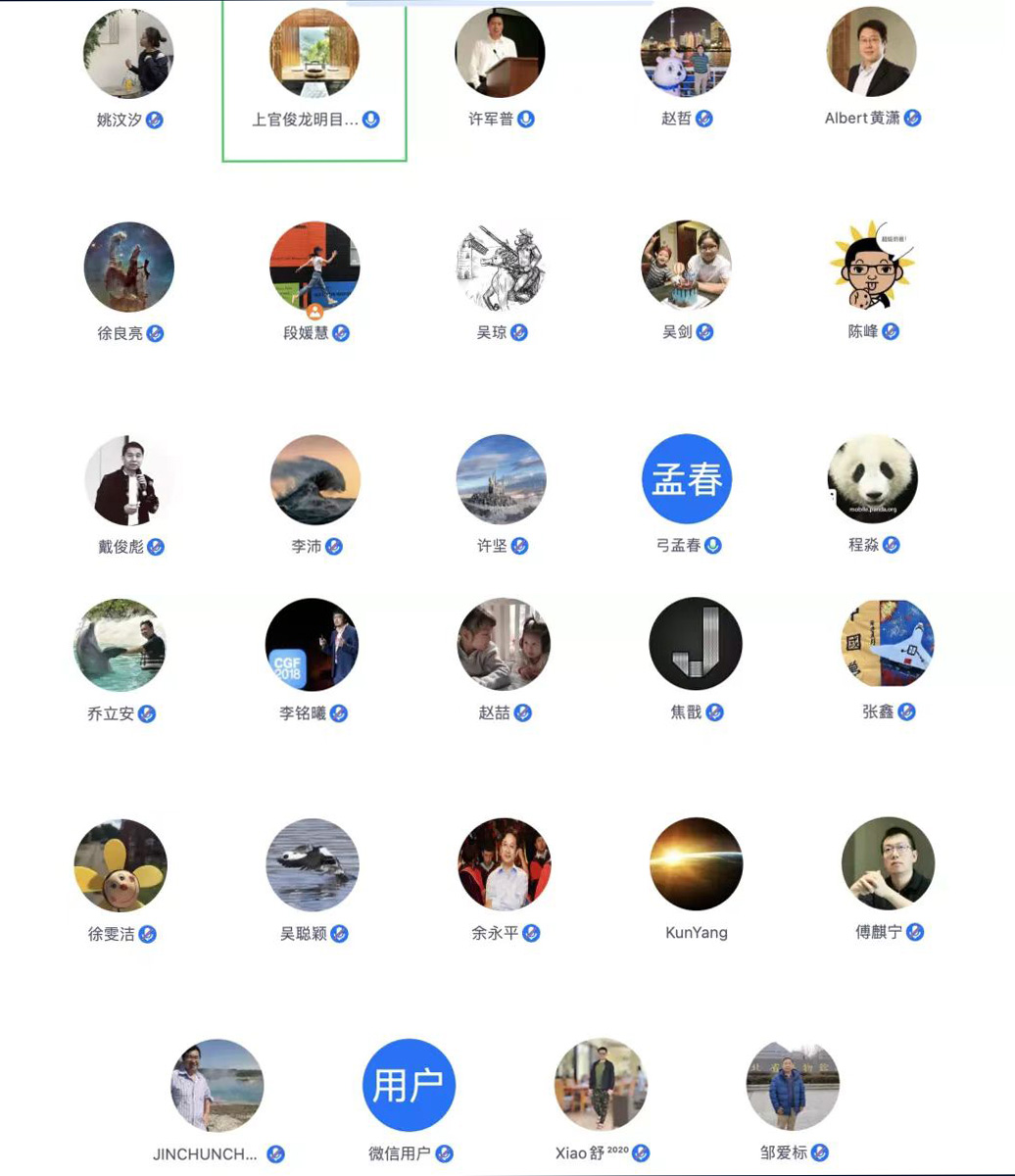Screen dimensions: 1015x1176
Task: Open the highlighted tile of 上官俊龙明目
Action: [314, 54]
